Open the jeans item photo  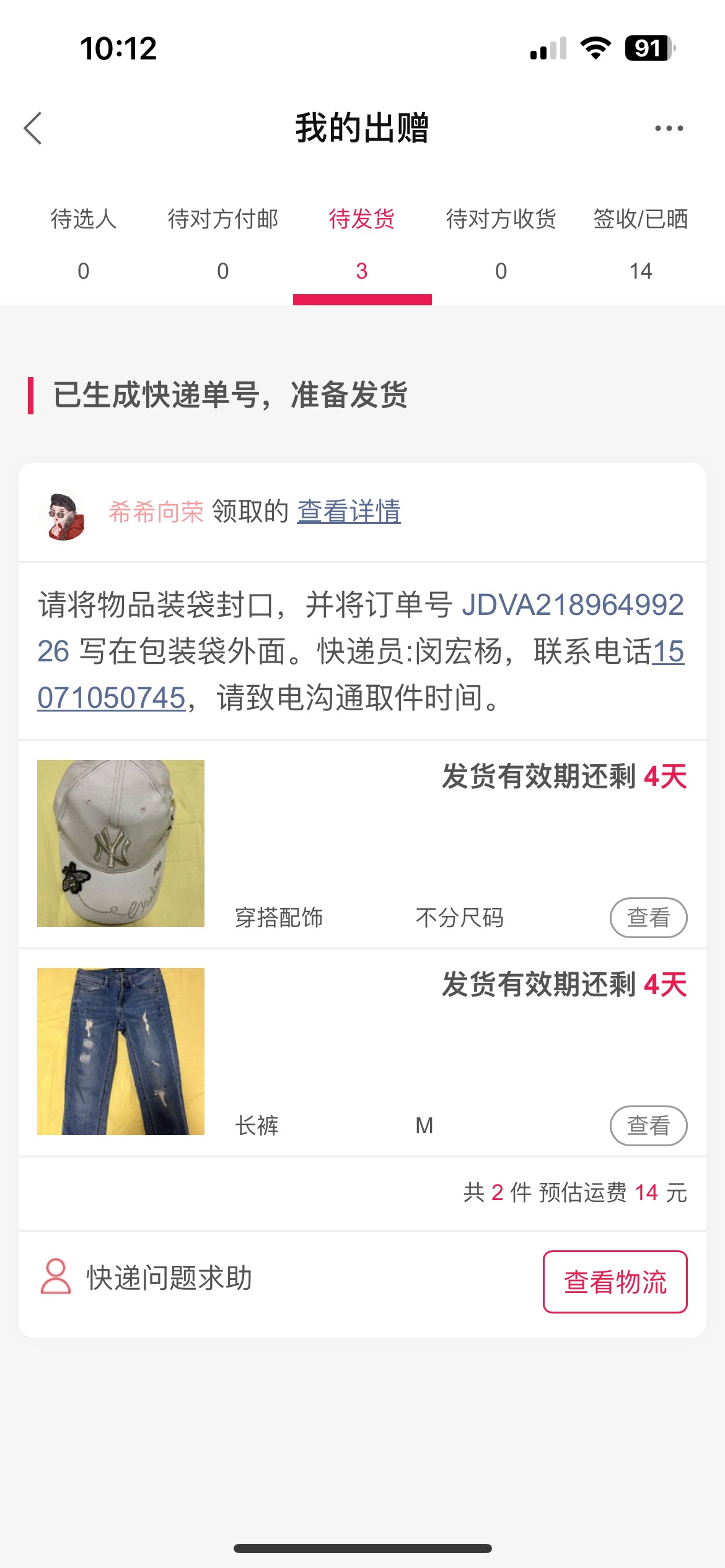(121, 1052)
